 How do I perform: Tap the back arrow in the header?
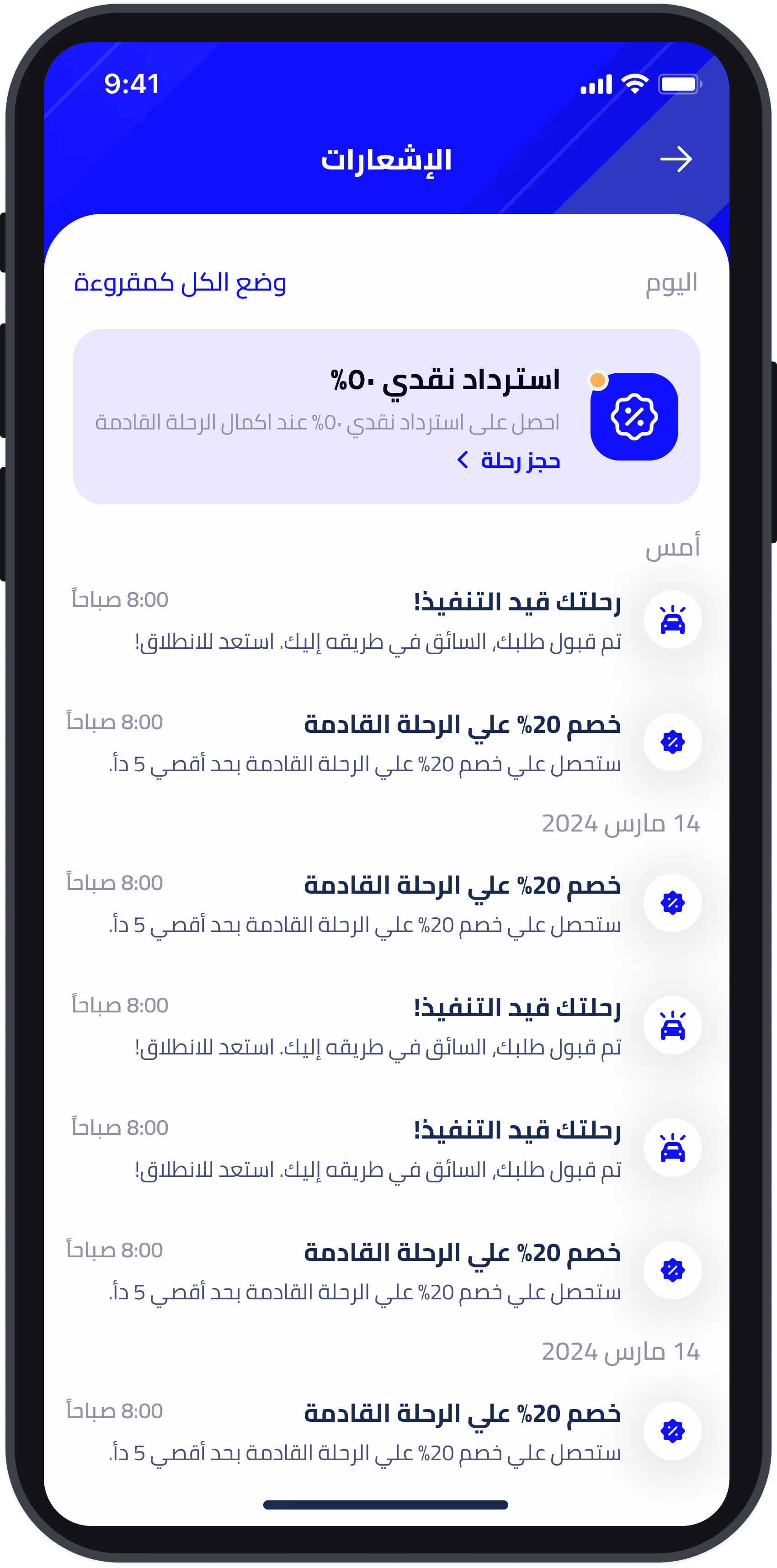(x=676, y=159)
